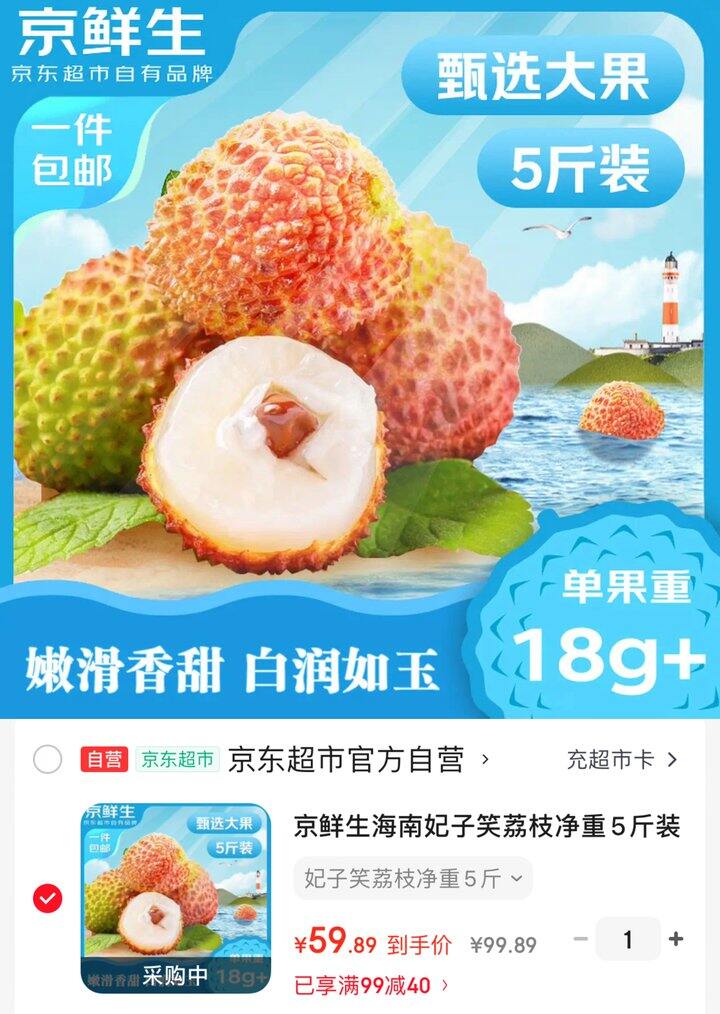Increase lychee quantity with the plus button
Screen dimensions: 720x1014
676,939
